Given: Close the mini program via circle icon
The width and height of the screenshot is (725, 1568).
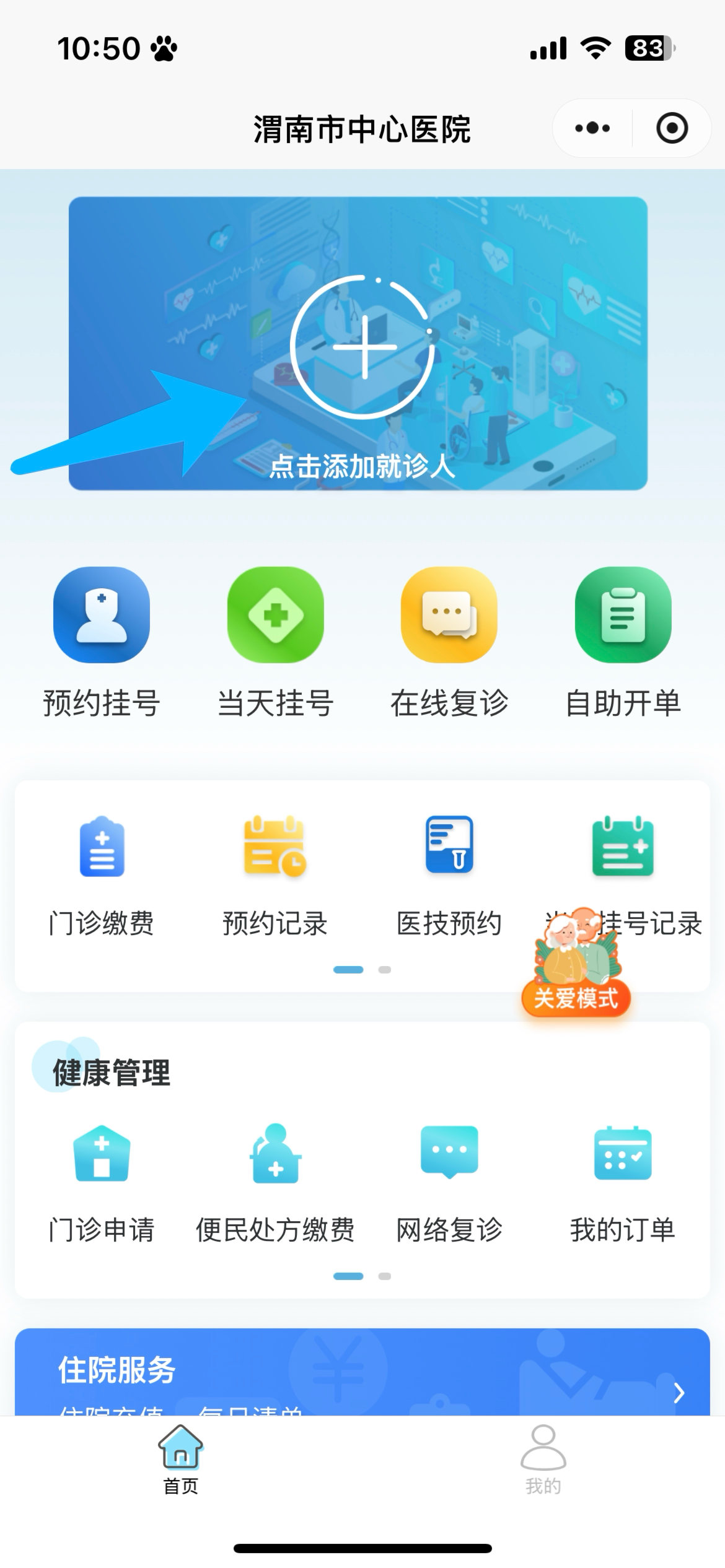Looking at the screenshot, I should coord(672,128).
